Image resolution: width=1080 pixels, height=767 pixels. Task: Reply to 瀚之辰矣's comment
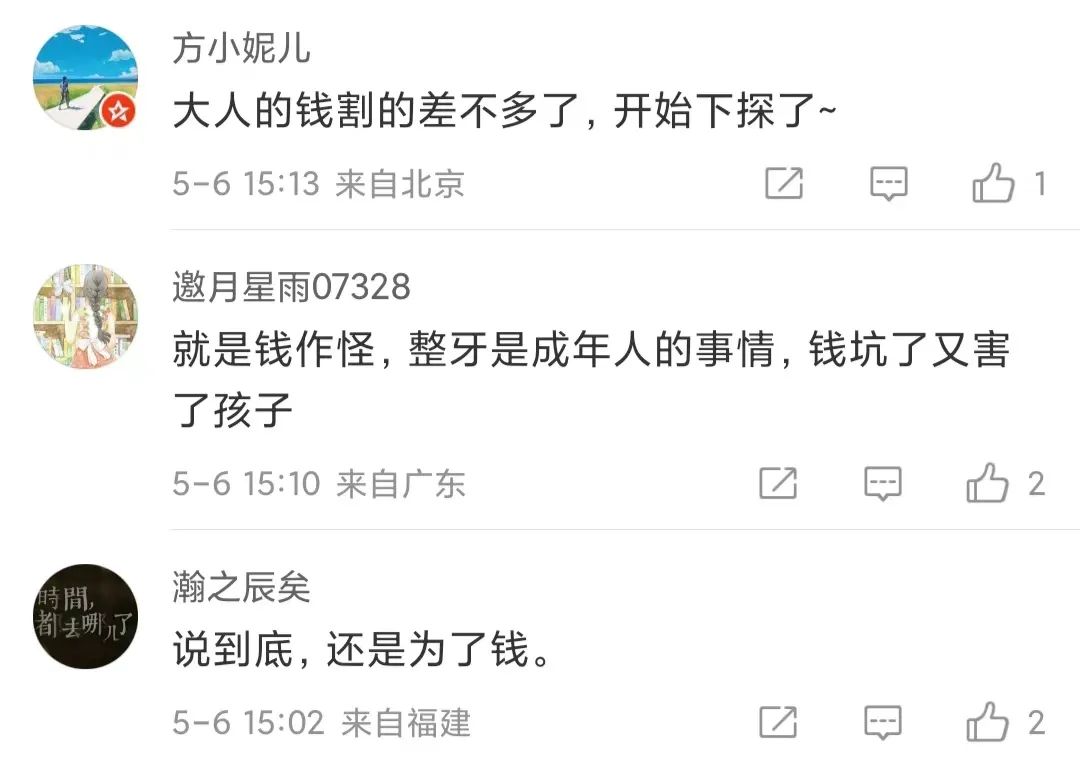(883, 722)
